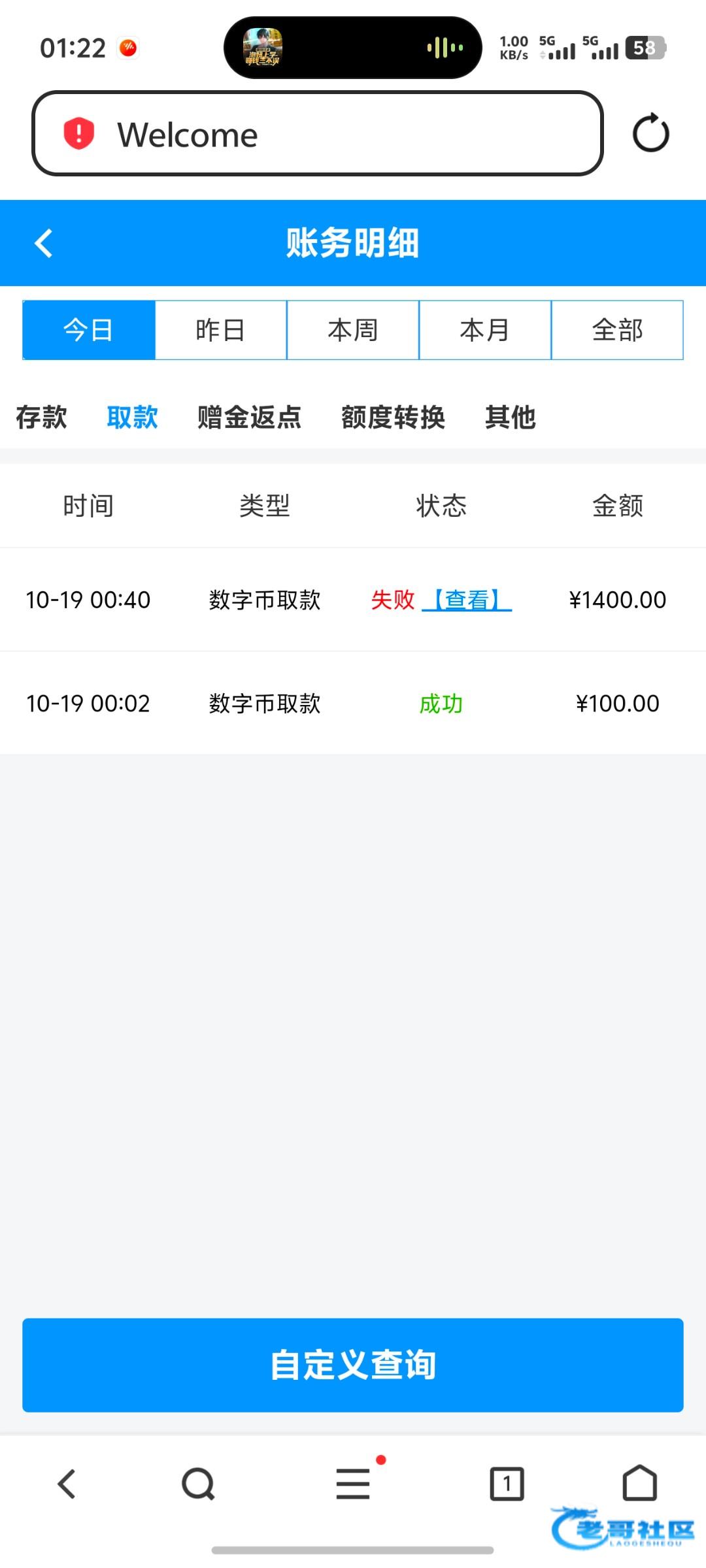Go to browser home page
The height and width of the screenshot is (1568, 706).
[x=639, y=1482]
